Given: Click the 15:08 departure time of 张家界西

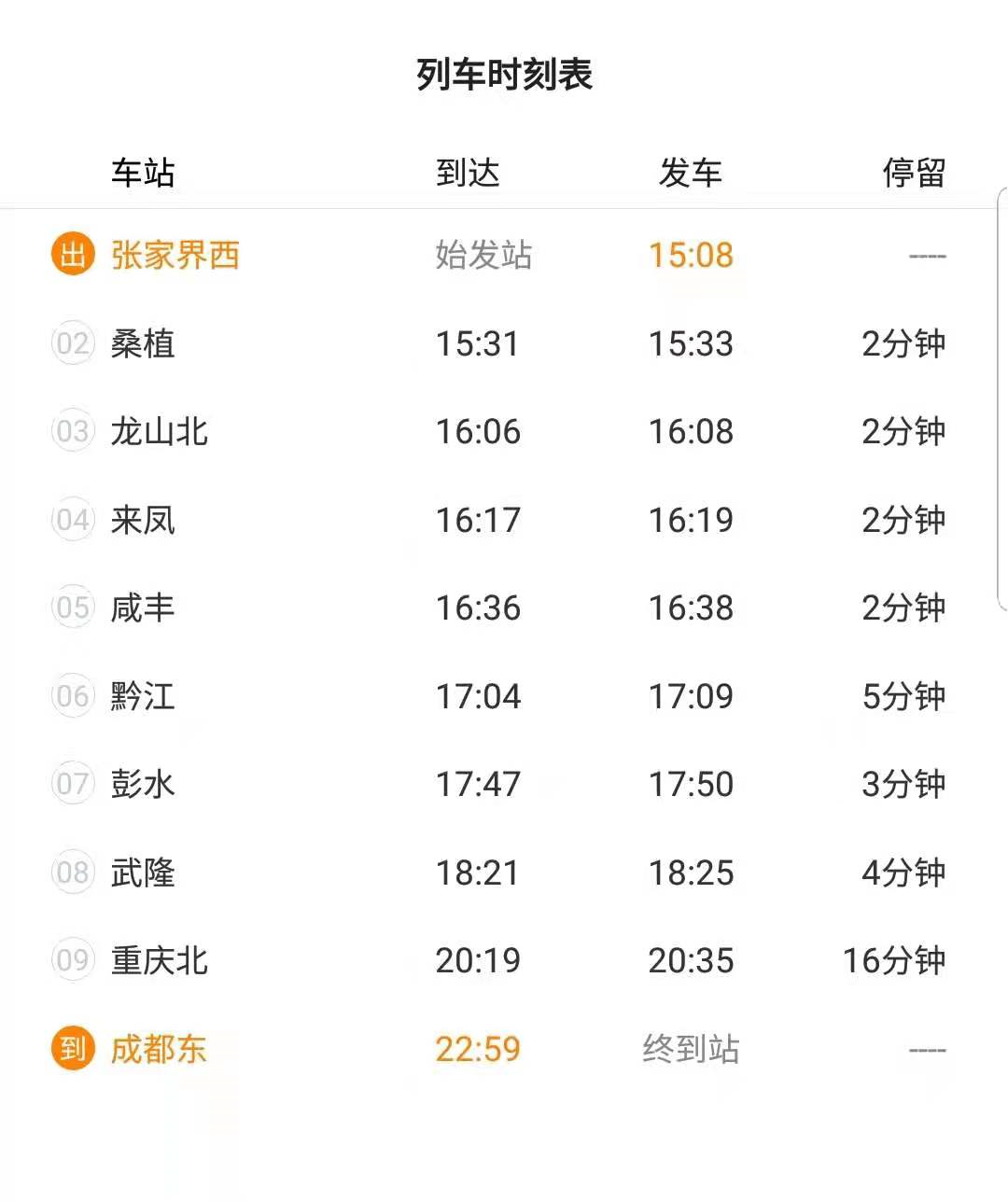Looking at the screenshot, I should (691, 254).
